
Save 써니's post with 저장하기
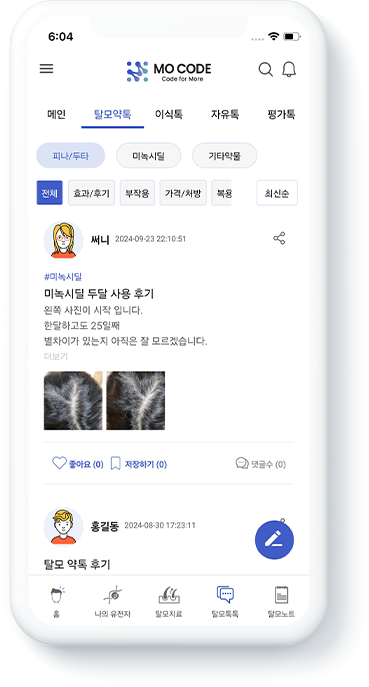(x=138, y=464)
